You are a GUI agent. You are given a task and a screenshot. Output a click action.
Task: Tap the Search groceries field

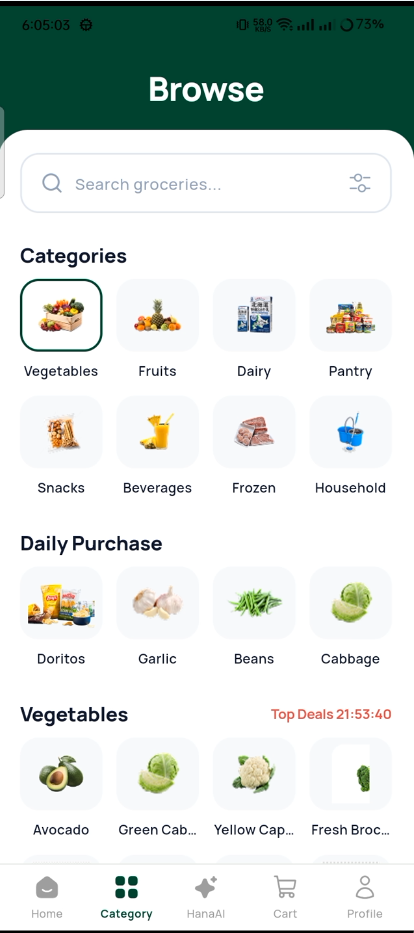coord(206,183)
